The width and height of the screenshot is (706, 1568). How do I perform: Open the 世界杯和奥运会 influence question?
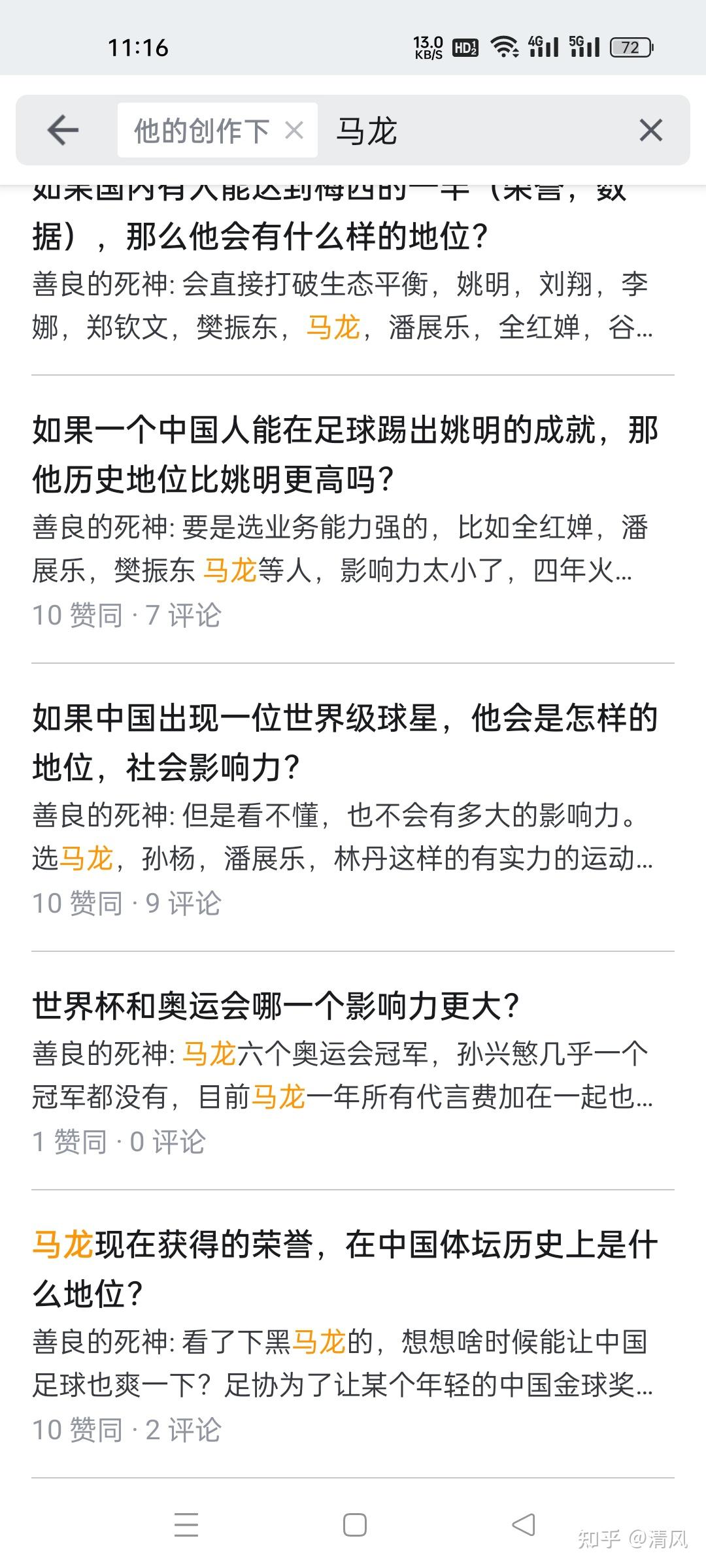275,1006
